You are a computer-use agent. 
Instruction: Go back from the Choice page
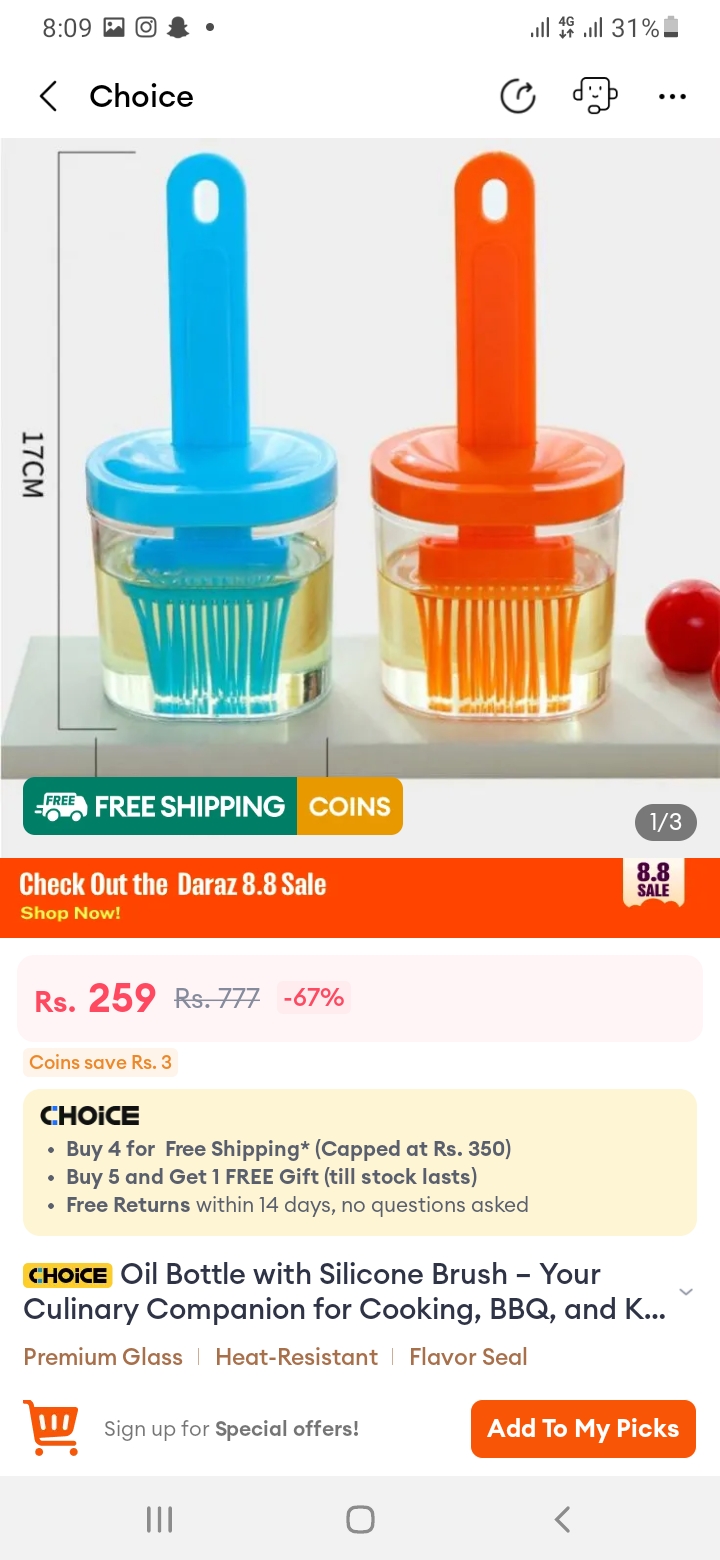pos(48,96)
